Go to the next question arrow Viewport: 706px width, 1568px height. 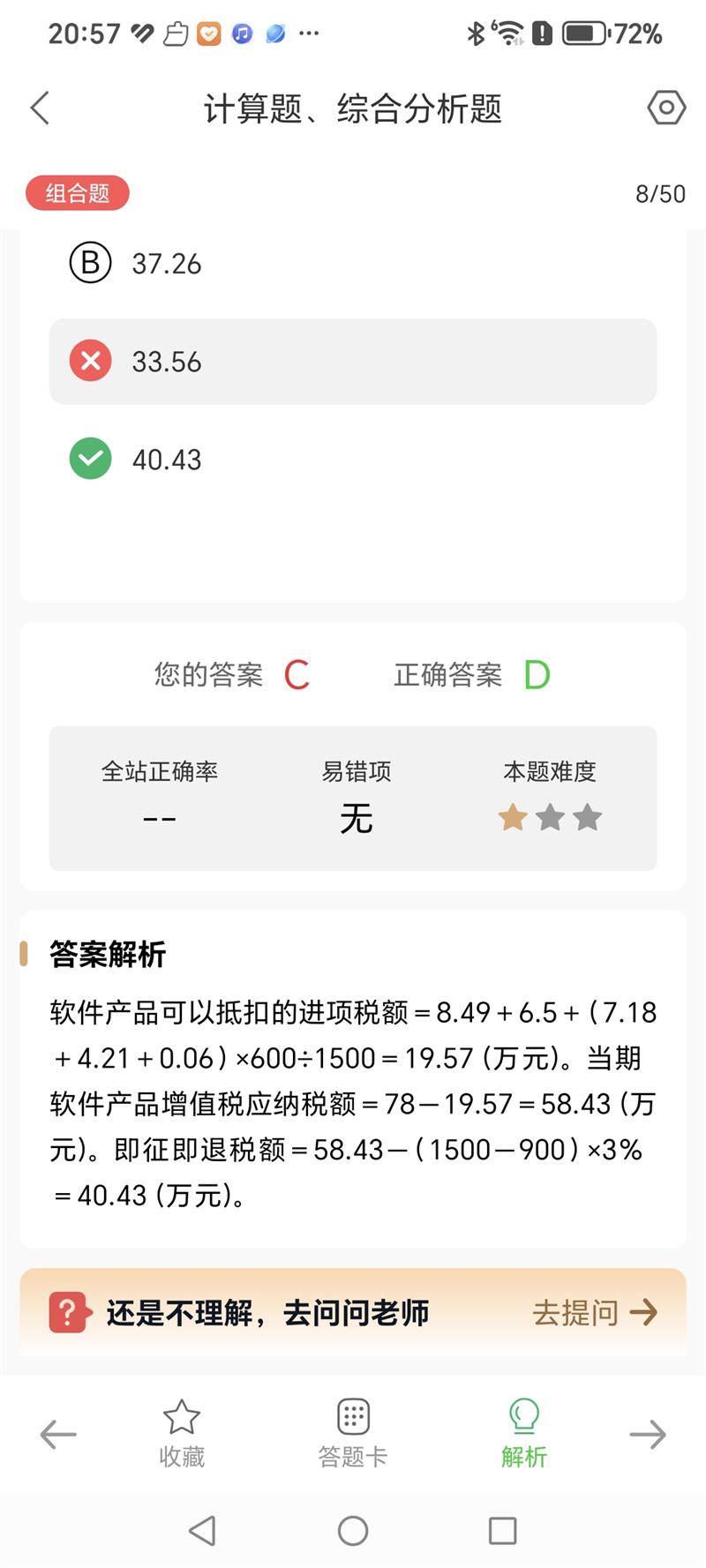[647, 1434]
